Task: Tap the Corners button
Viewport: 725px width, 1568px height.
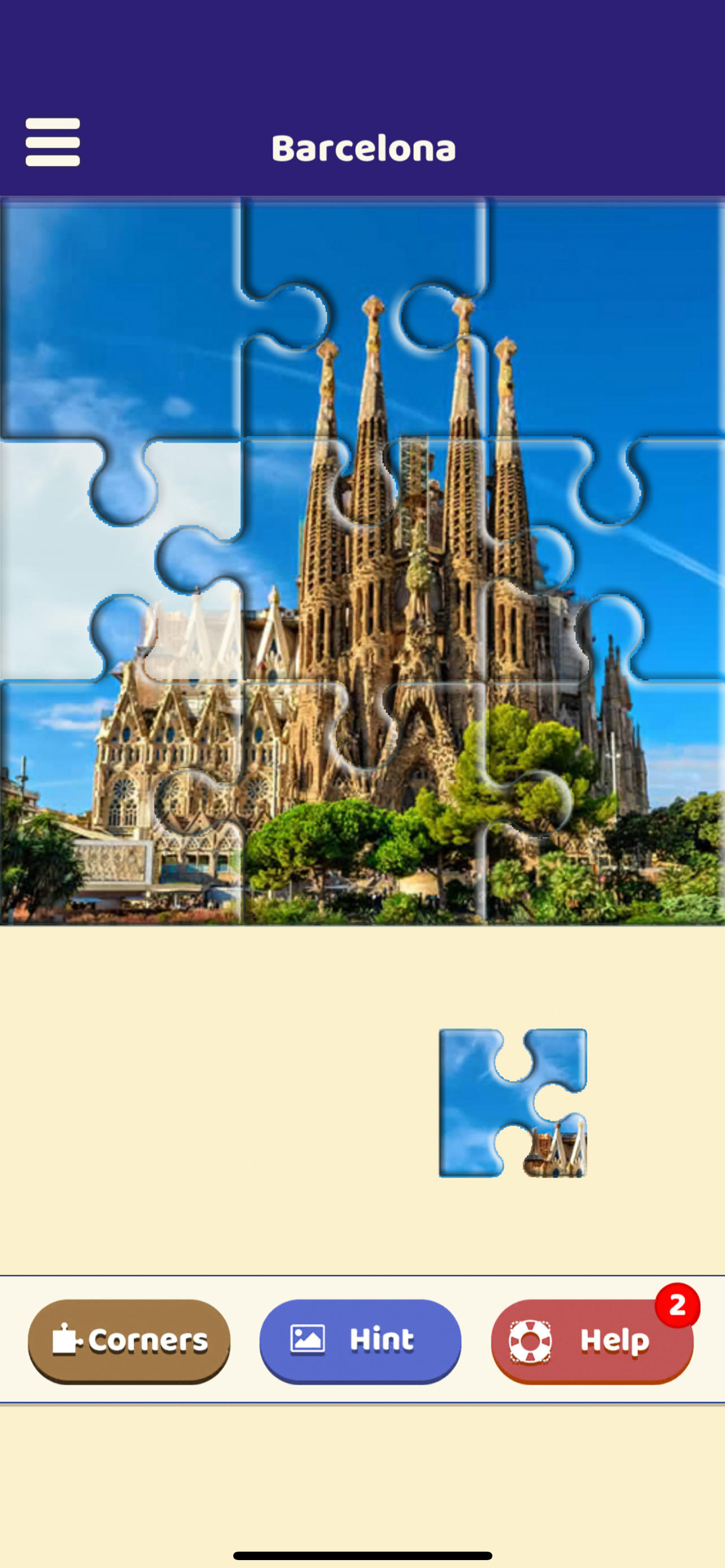Action: (129, 1341)
